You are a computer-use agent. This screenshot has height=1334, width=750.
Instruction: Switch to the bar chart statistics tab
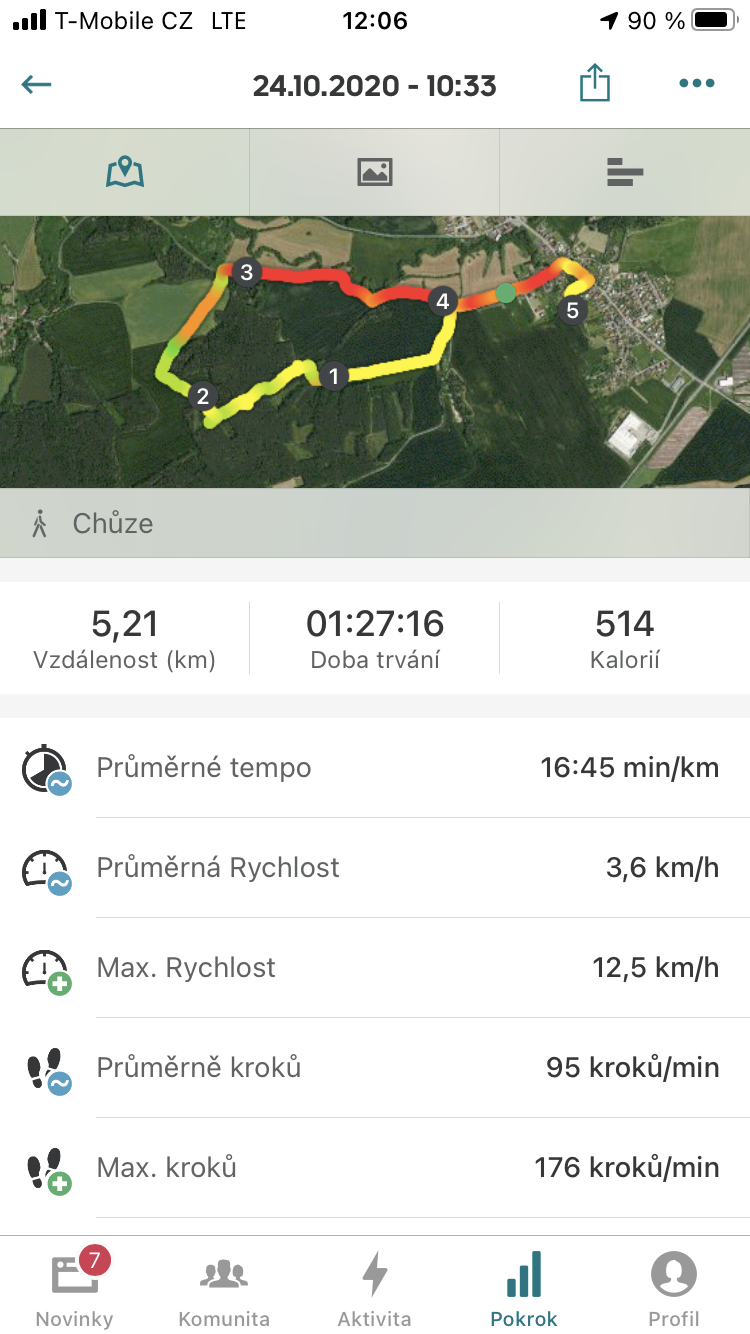point(625,172)
